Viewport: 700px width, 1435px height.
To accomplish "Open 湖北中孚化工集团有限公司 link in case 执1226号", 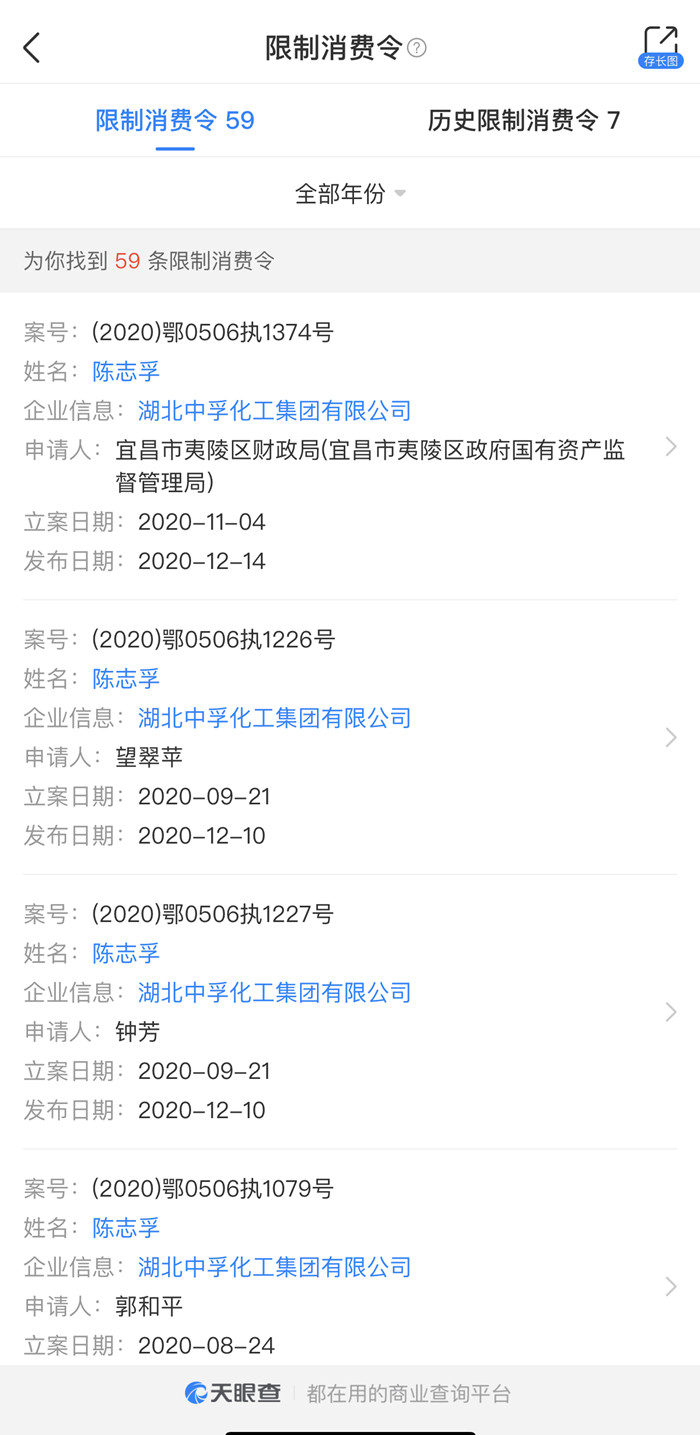I will [275, 718].
